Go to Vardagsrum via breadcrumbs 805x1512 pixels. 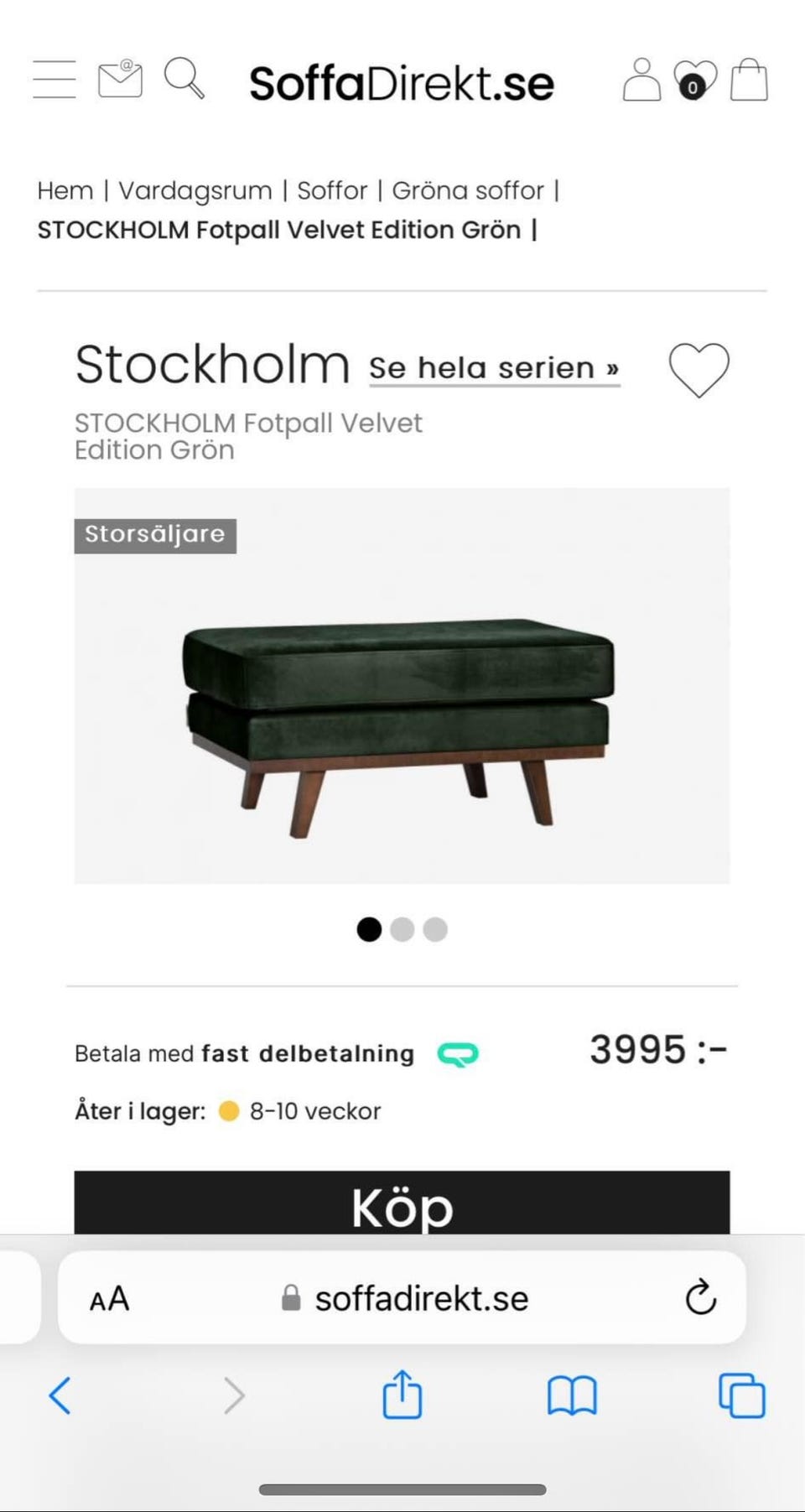pyautogui.click(x=195, y=190)
